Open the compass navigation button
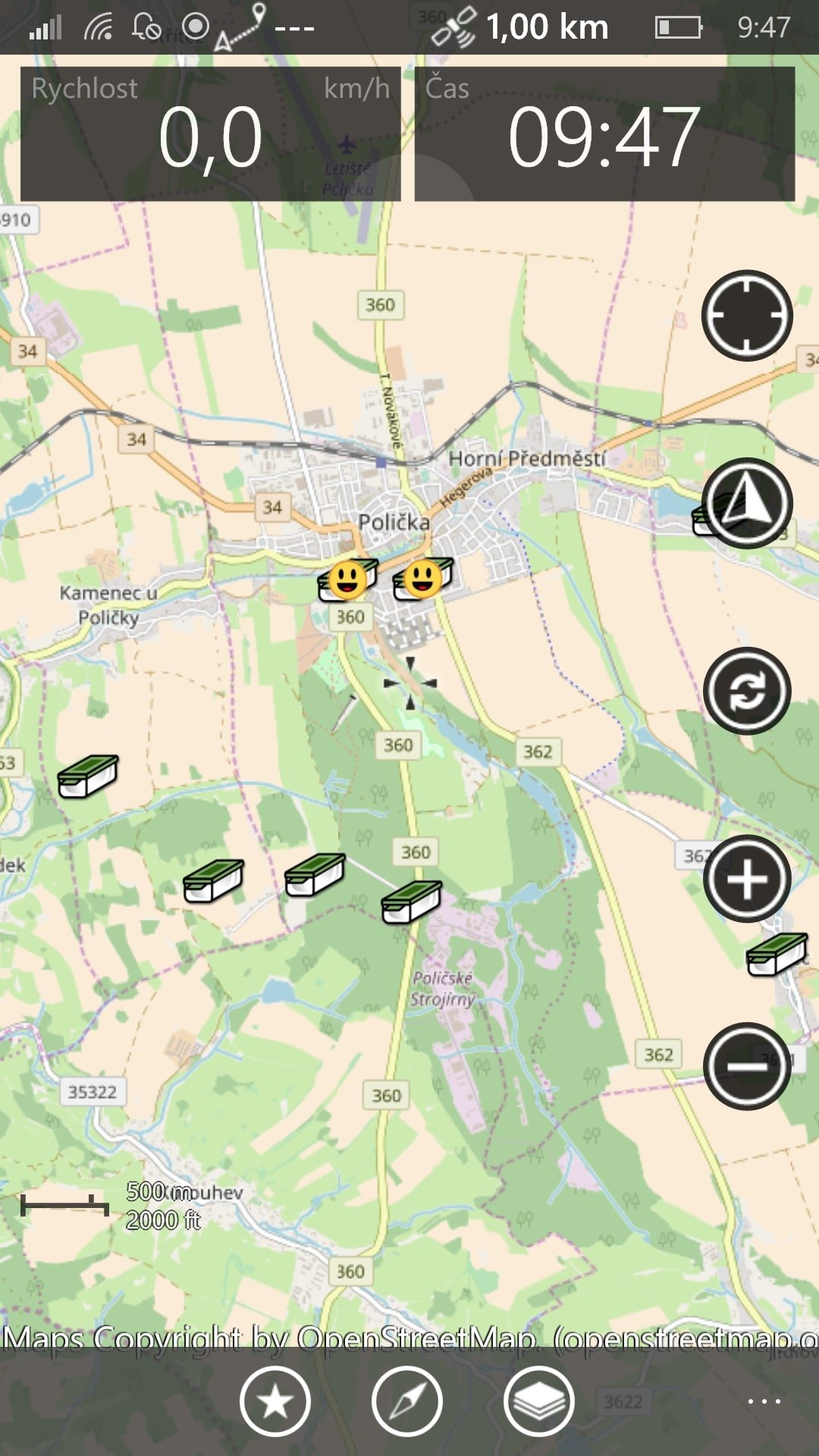 (x=407, y=1401)
